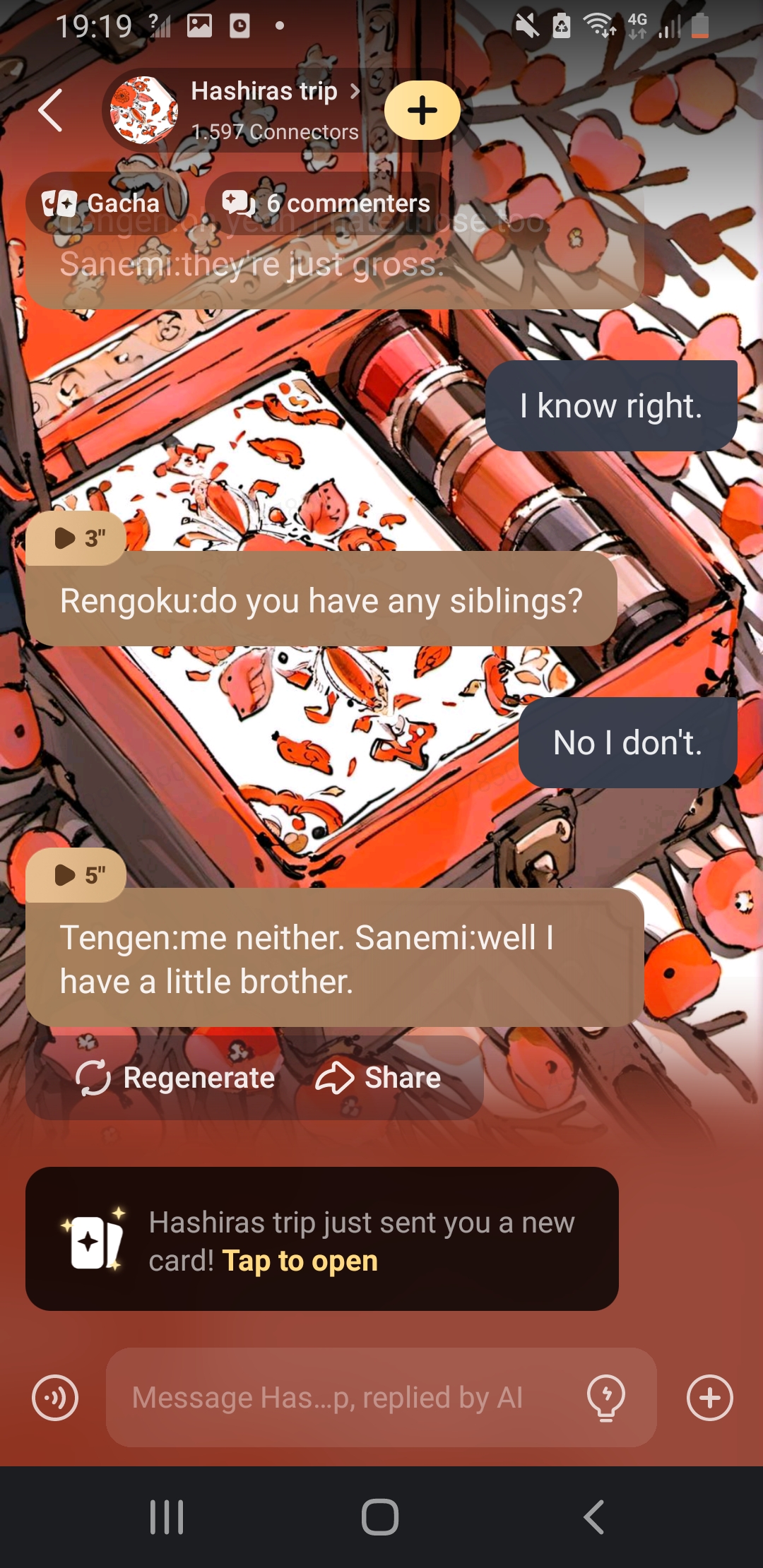The width and height of the screenshot is (763, 1568).
Task: Go back from the Hashiras trip chat
Action: [x=51, y=111]
